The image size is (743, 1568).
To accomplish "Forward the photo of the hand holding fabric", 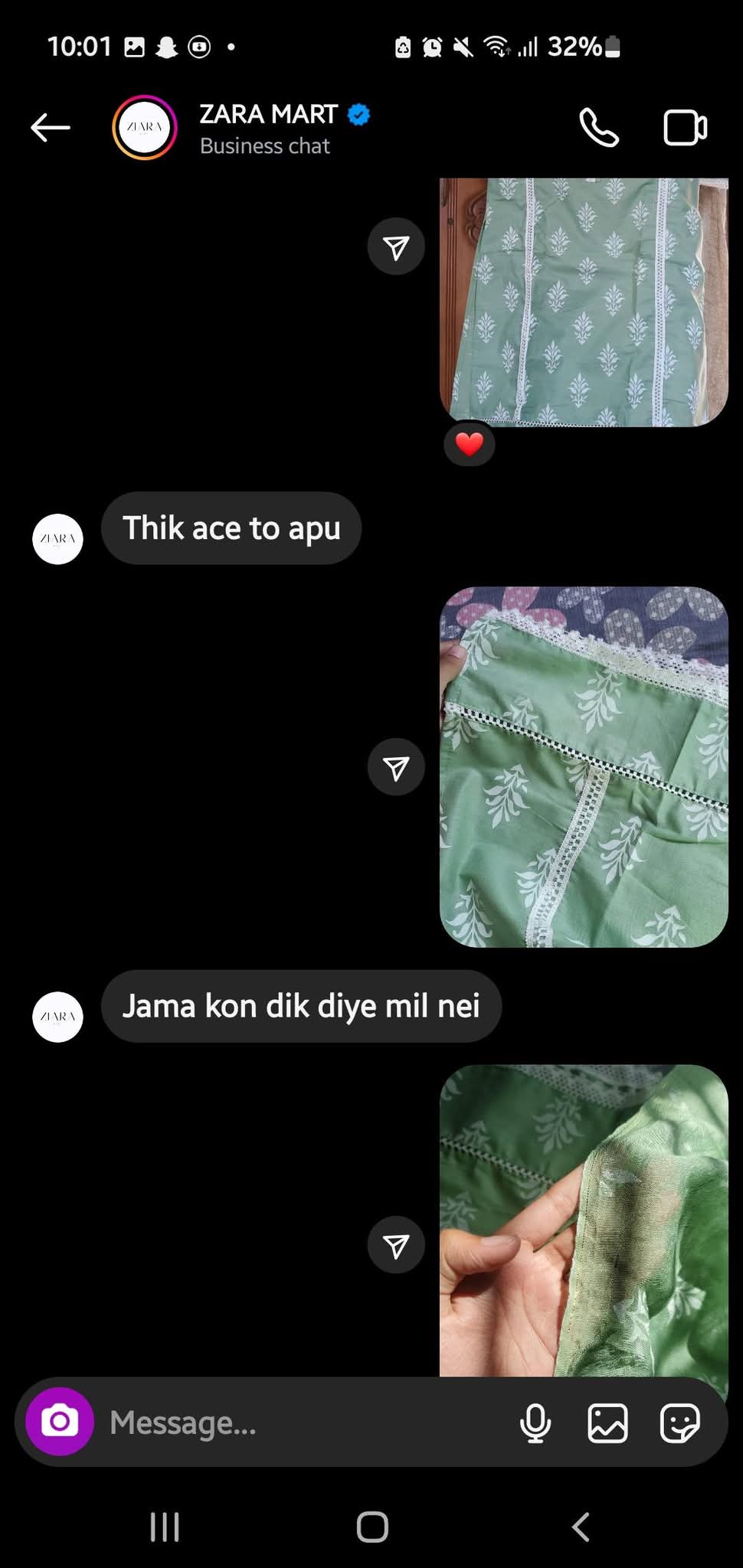I will pos(396,1245).
